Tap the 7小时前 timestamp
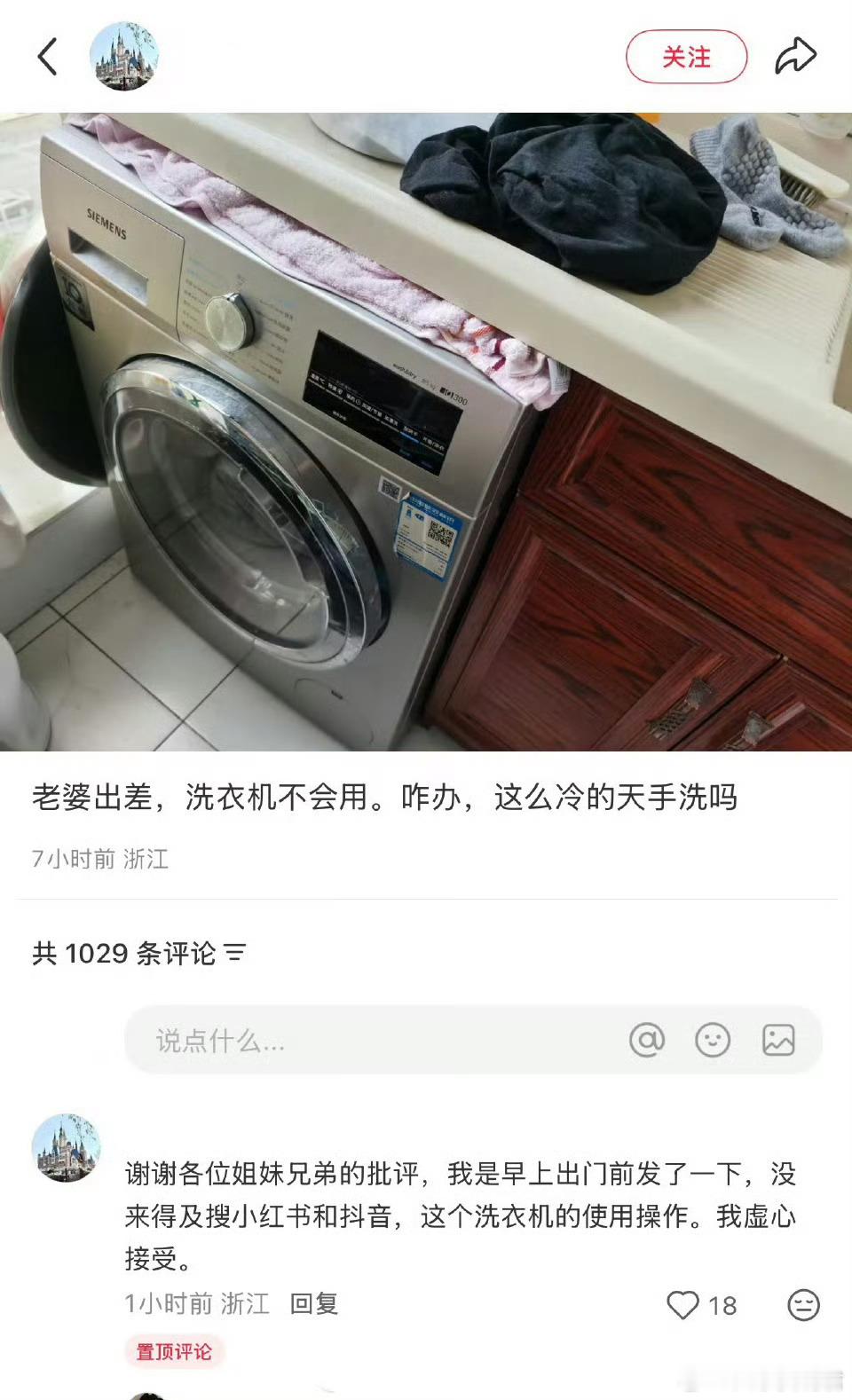Image resolution: width=852 pixels, height=1400 pixels. click(73, 858)
